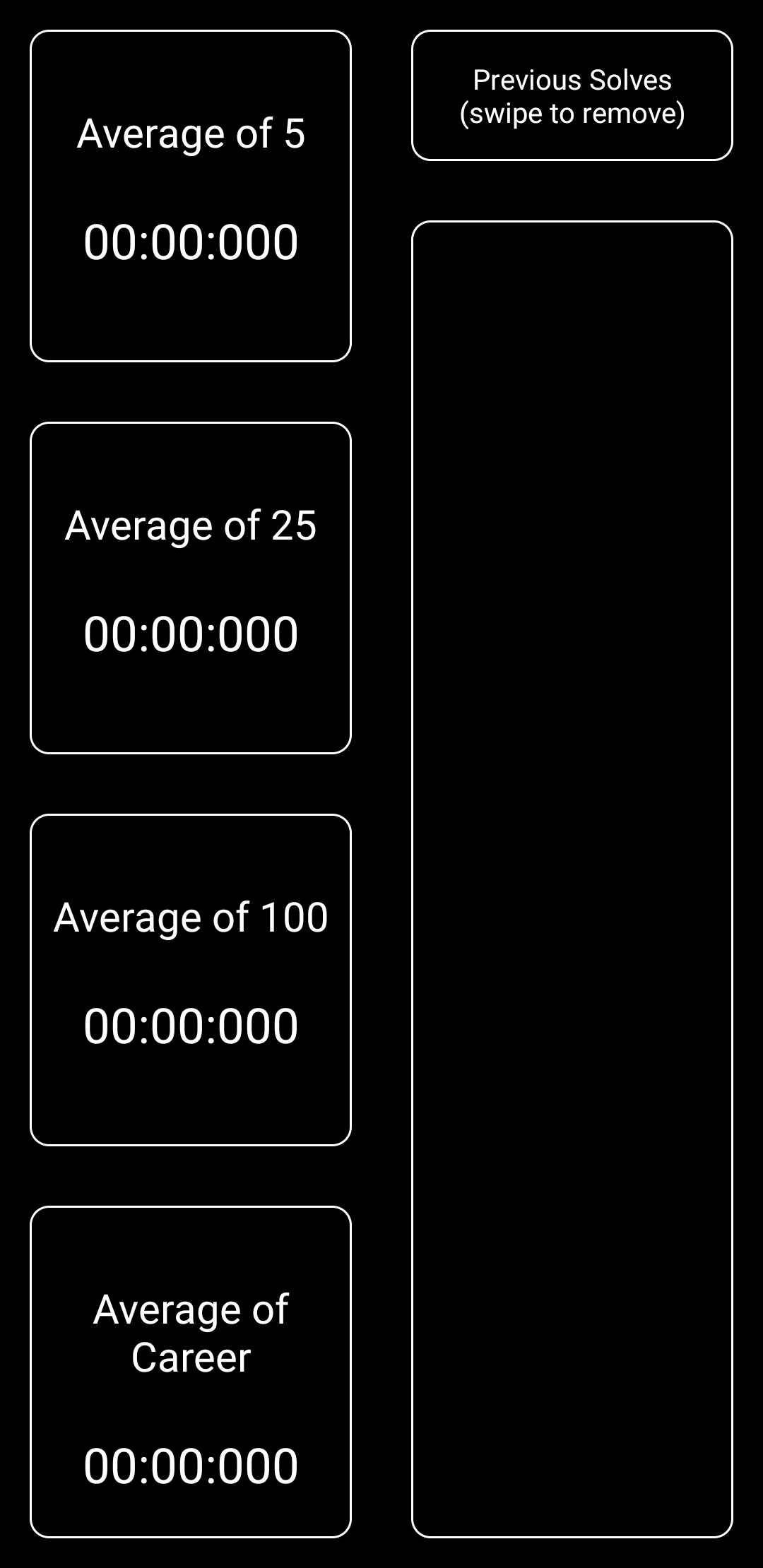Viewport: 763px width, 1568px height.
Task: Open the Average of Career card
Action: coord(191,1372)
